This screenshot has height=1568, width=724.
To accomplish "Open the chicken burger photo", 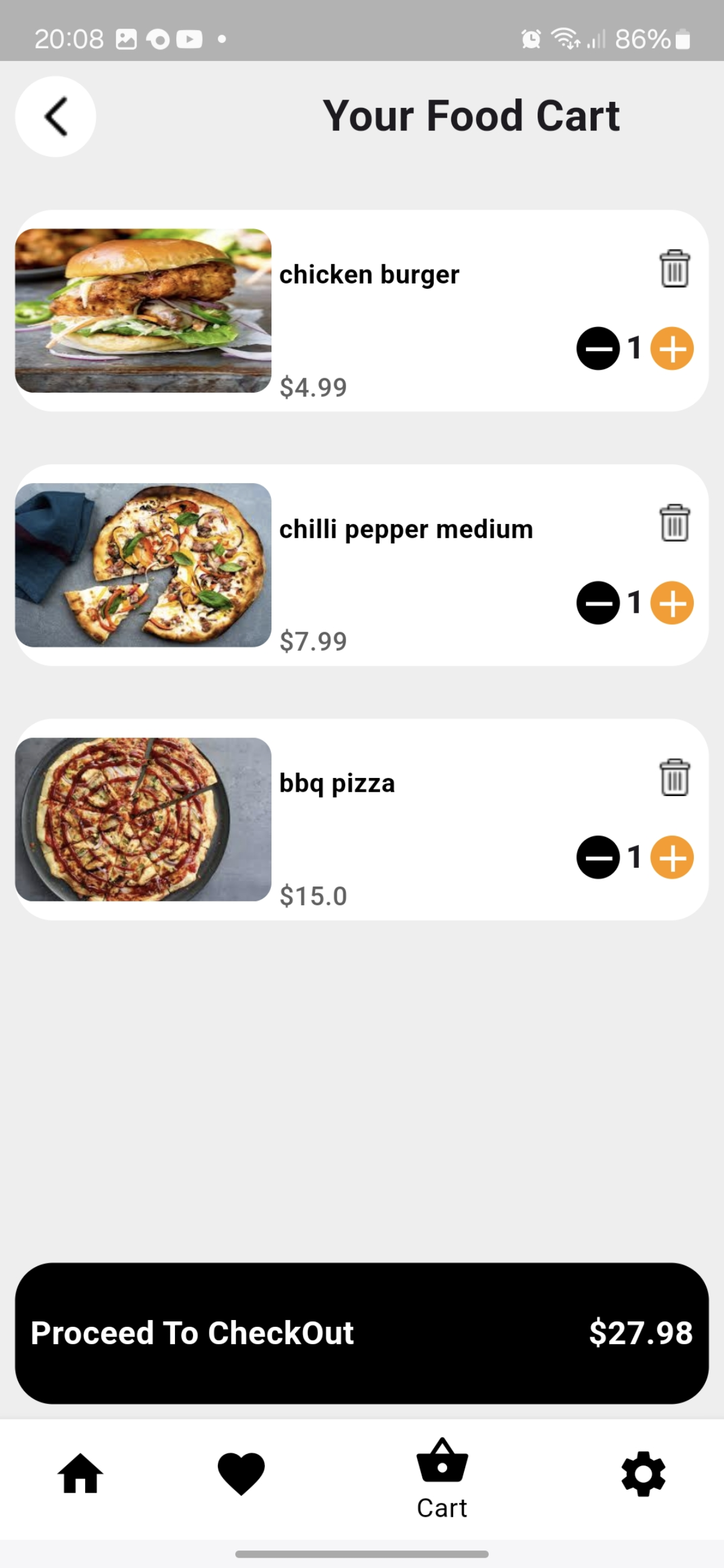I will point(143,311).
